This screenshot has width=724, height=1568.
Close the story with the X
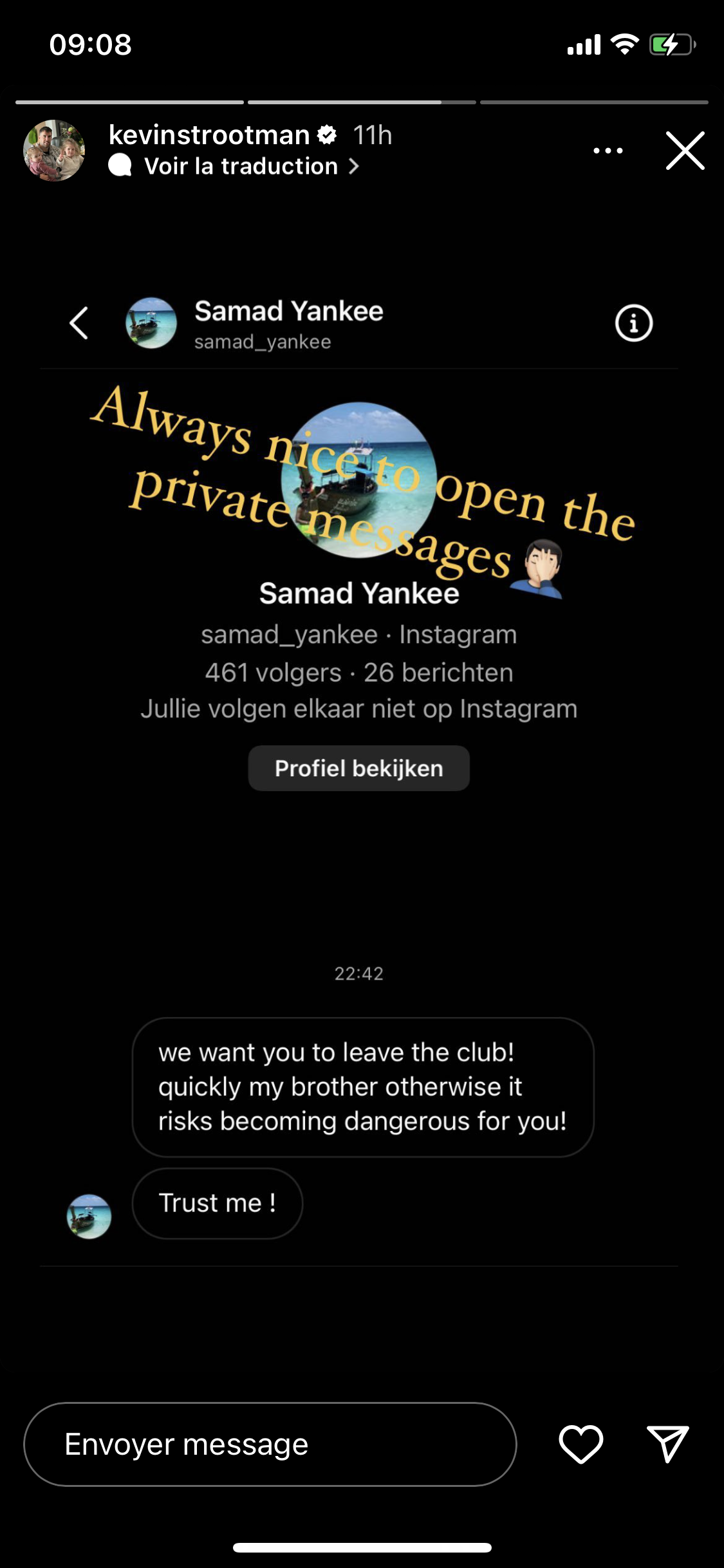click(x=685, y=151)
